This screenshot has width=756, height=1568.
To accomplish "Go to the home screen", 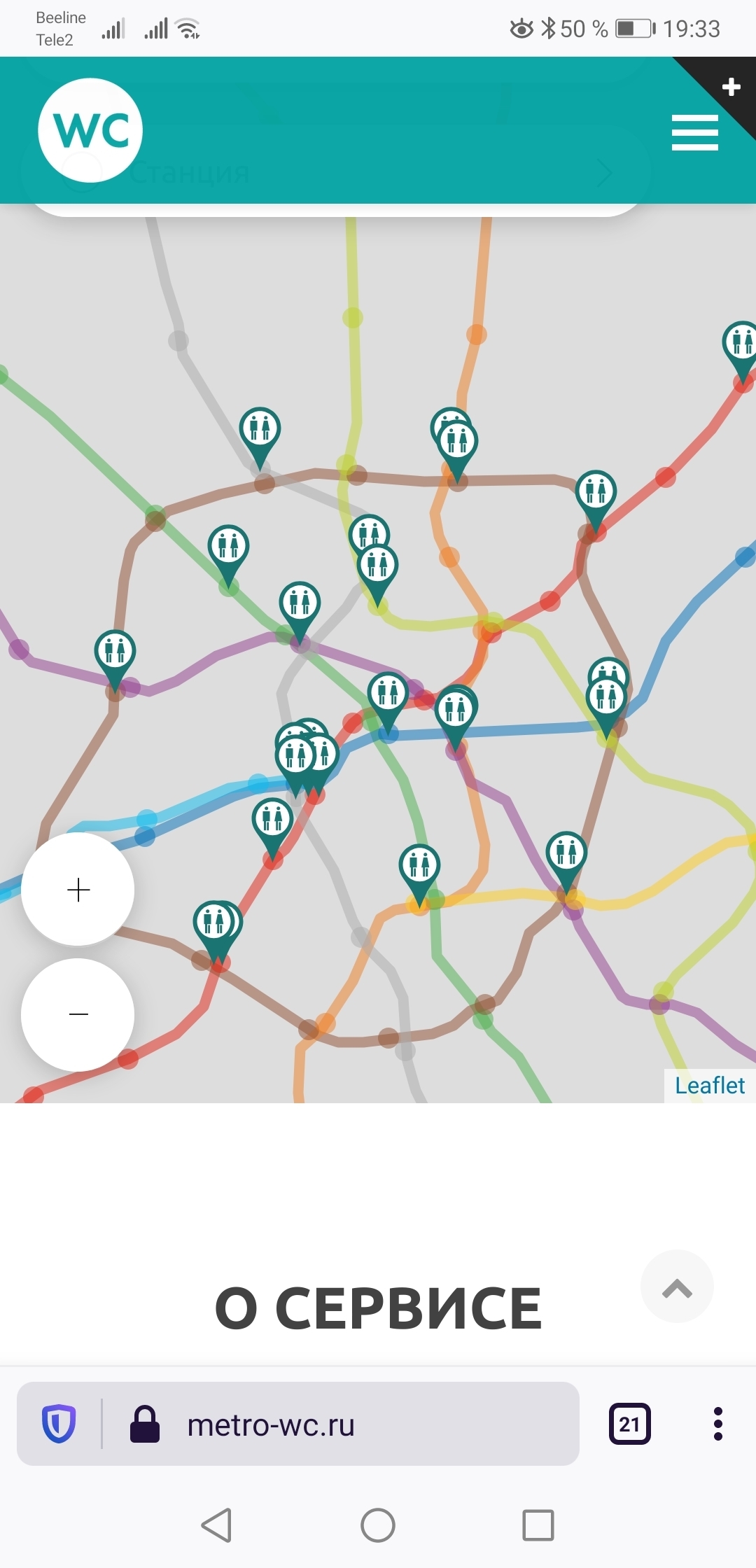I will pos(378,1525).
